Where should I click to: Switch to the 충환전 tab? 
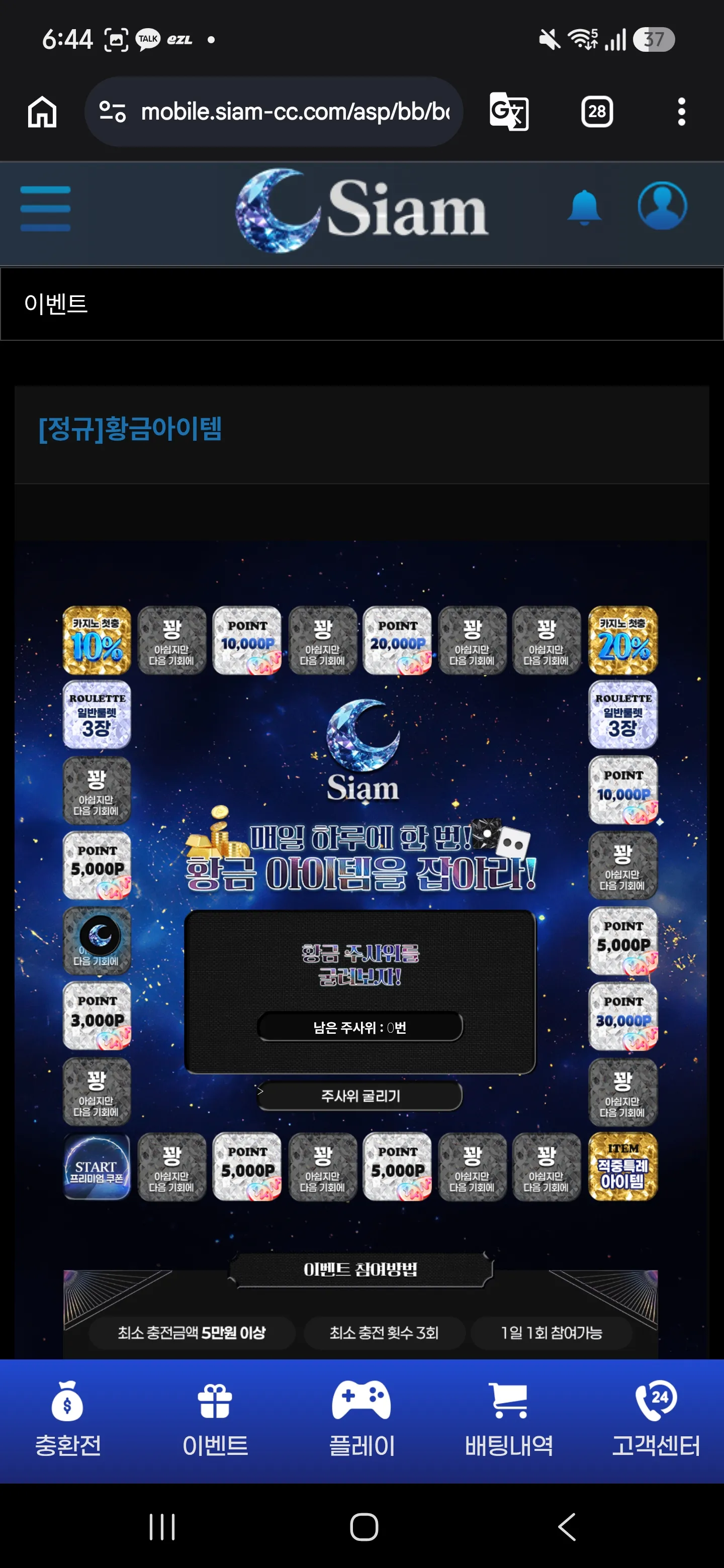[x=67, y=1419]
